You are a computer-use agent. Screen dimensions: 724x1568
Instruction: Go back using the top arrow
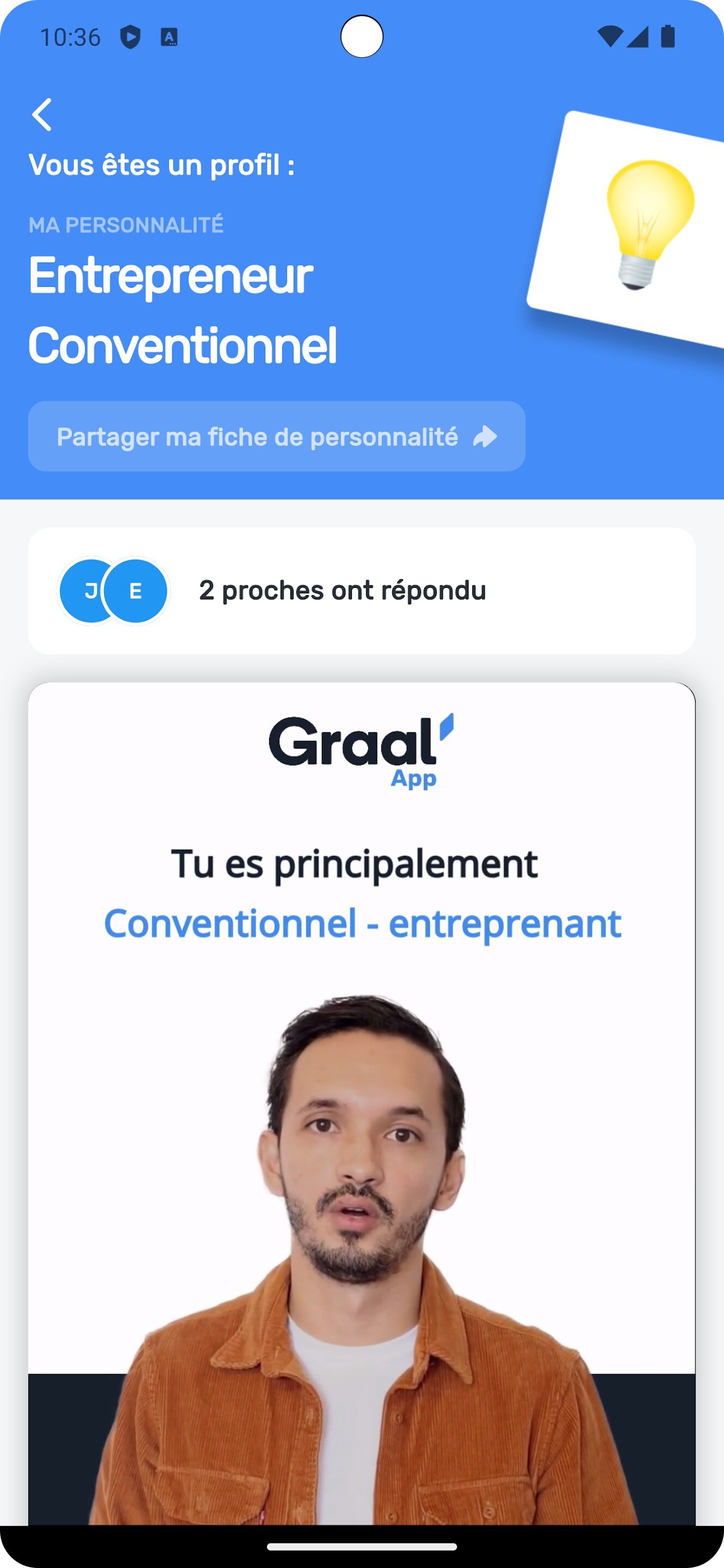click(42, 114)
